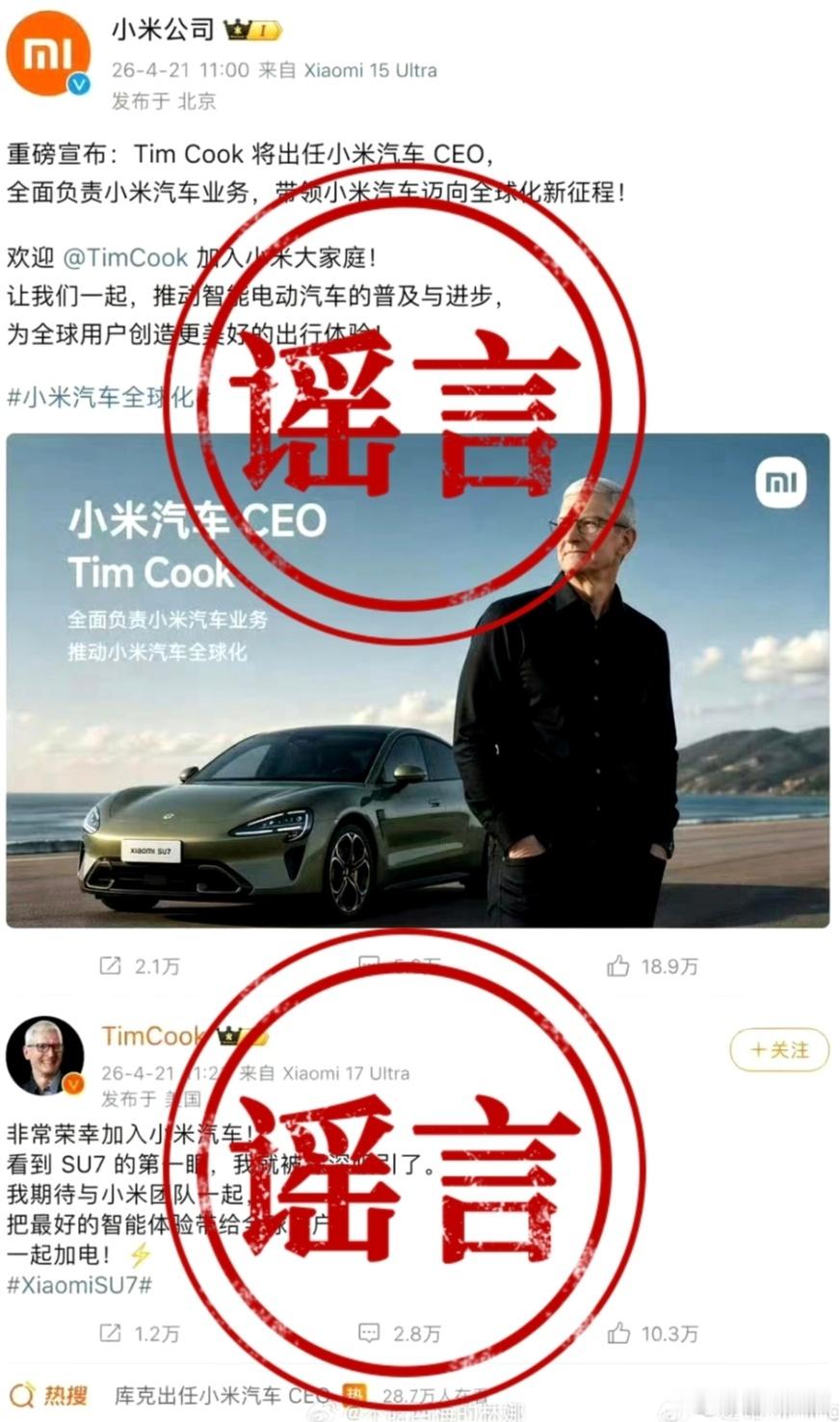Follow TimCook using the +关注 button
This screenshot has height=1422, width=840.
tap(778, 1051)
